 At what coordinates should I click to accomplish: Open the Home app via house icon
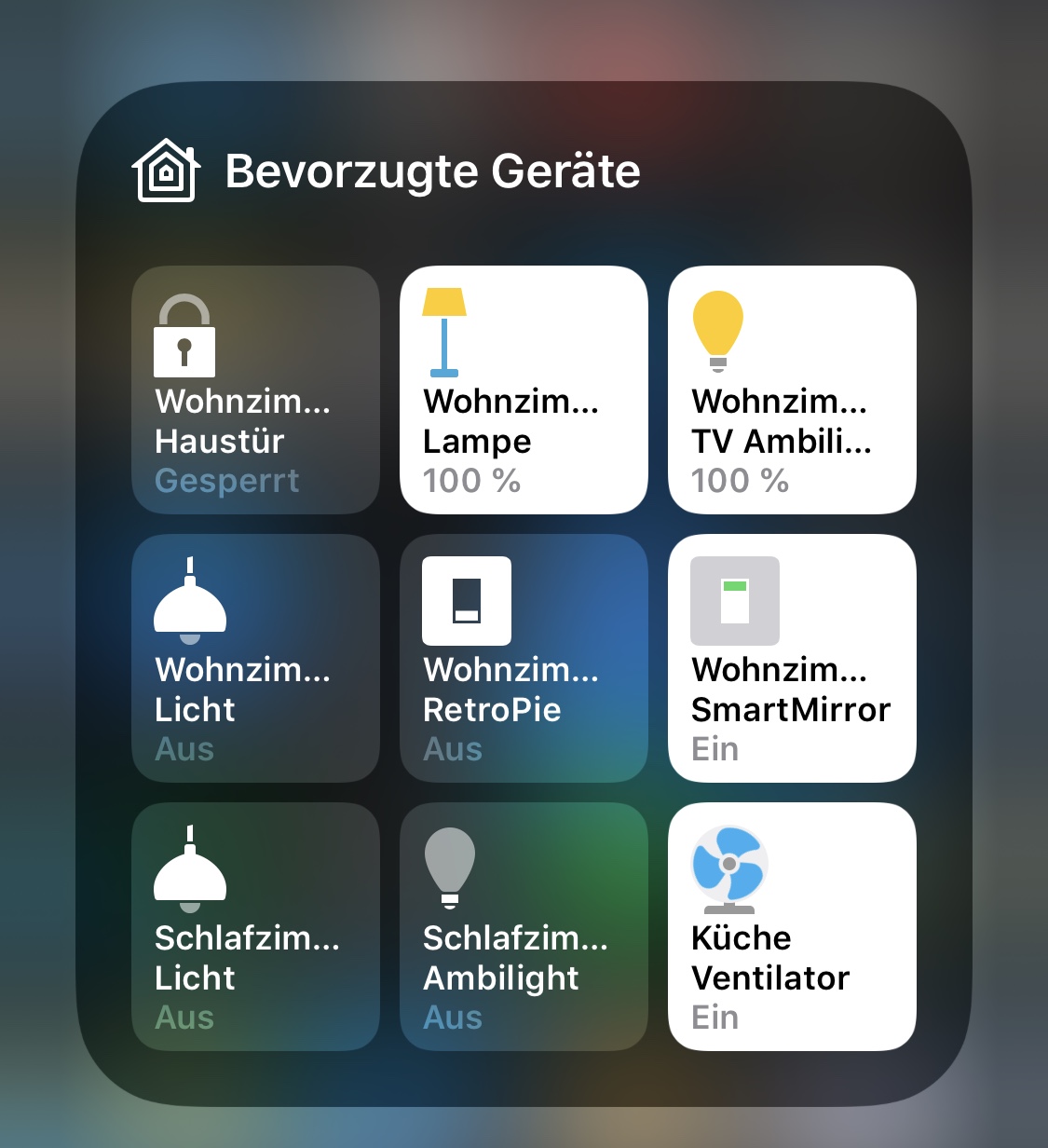167,171
